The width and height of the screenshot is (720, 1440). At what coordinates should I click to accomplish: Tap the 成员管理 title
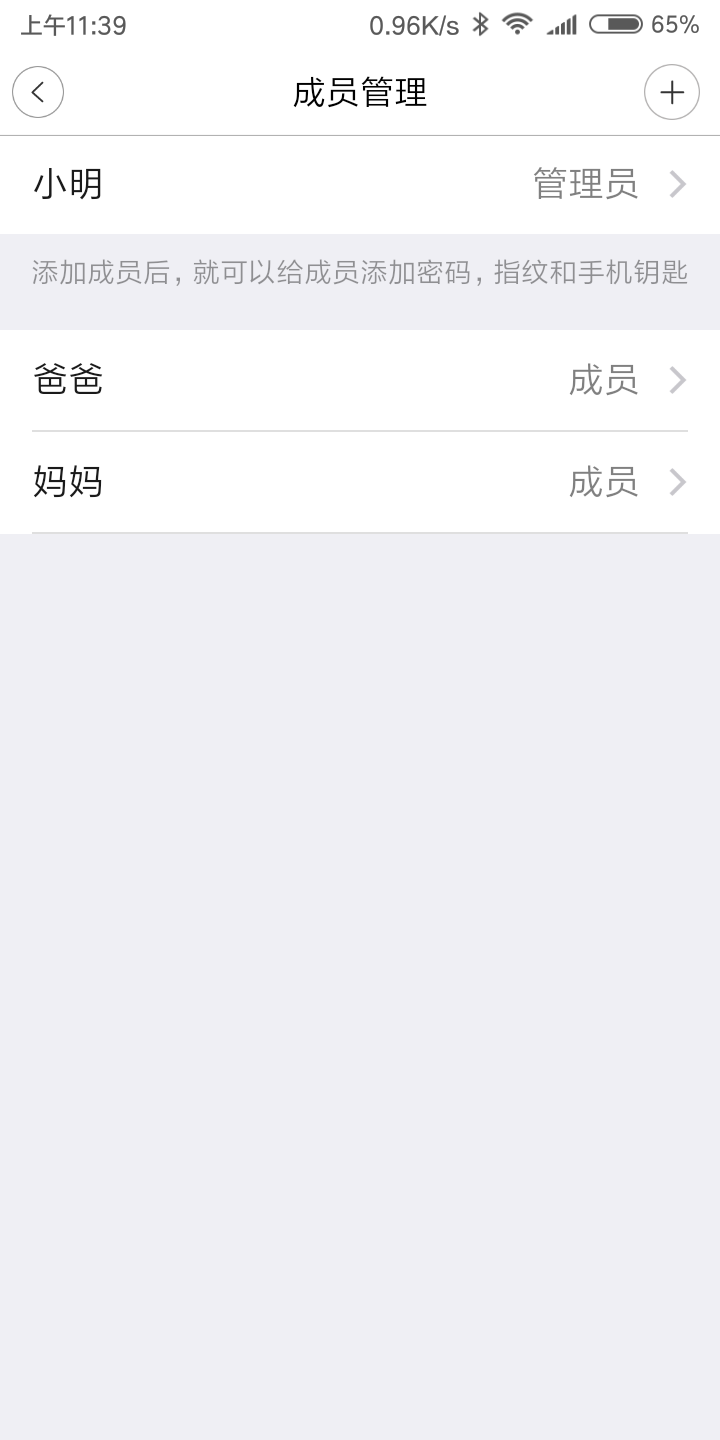pos(360,91)
